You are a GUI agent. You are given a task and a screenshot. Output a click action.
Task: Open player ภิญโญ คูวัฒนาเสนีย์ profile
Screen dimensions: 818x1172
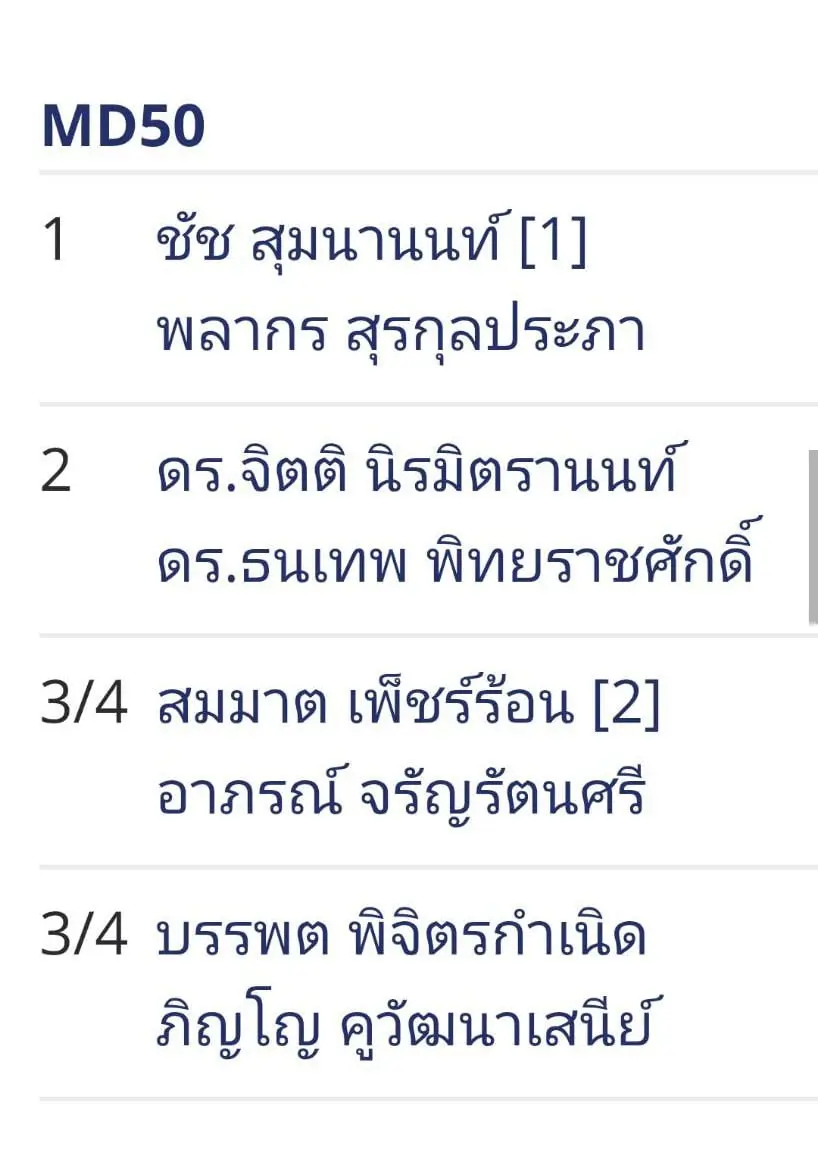(x=405, y=1026)
